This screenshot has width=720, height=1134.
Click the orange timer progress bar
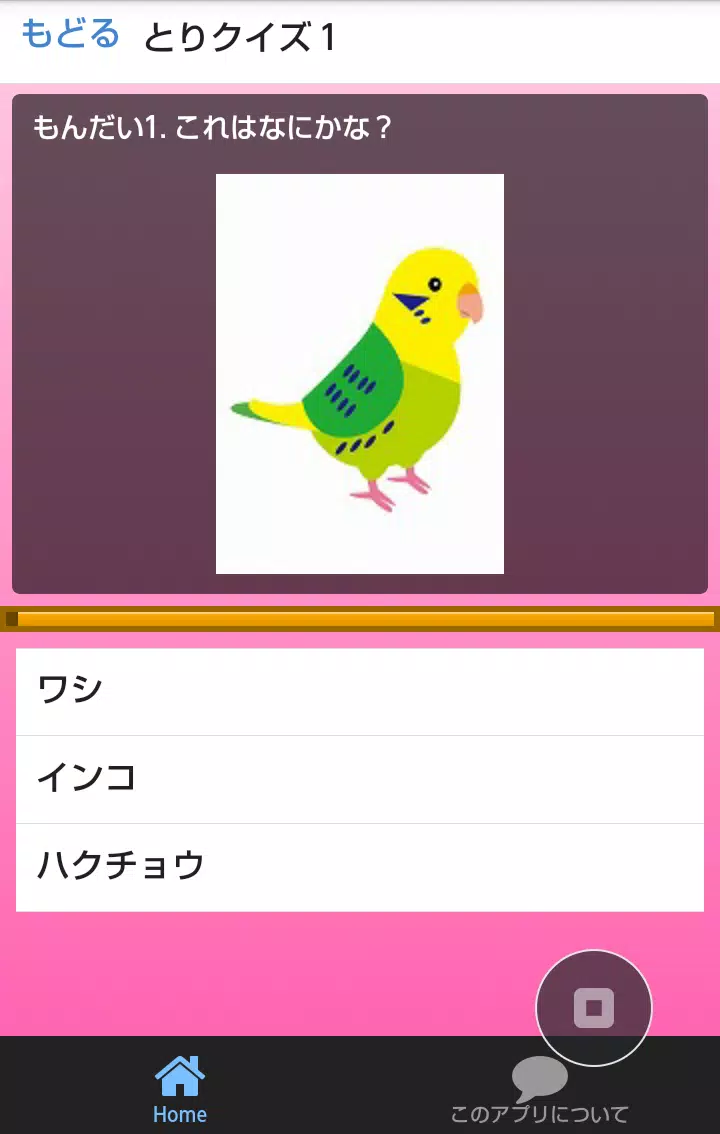coord(360,619)
